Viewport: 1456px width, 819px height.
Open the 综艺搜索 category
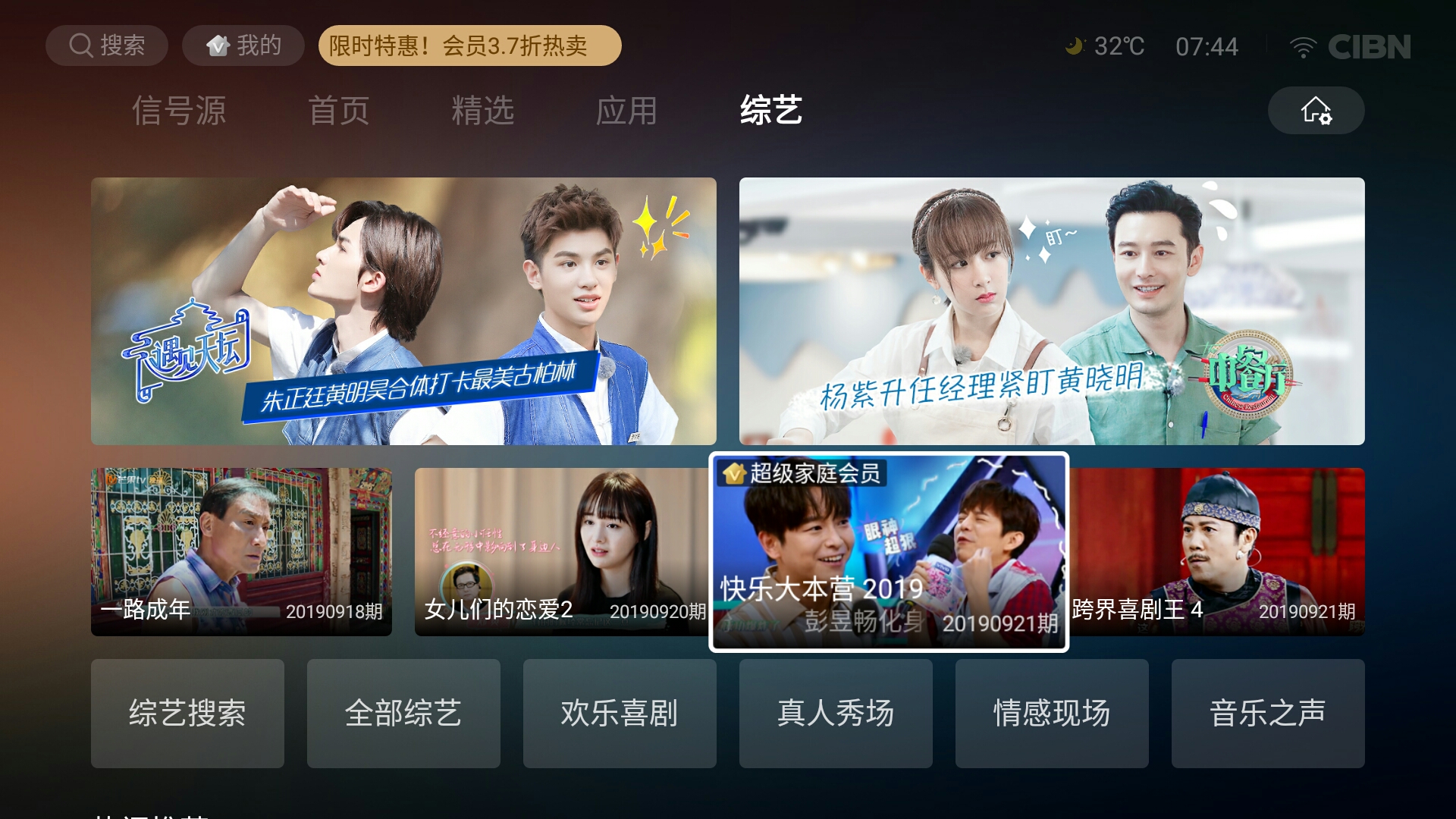pos(187,713)
